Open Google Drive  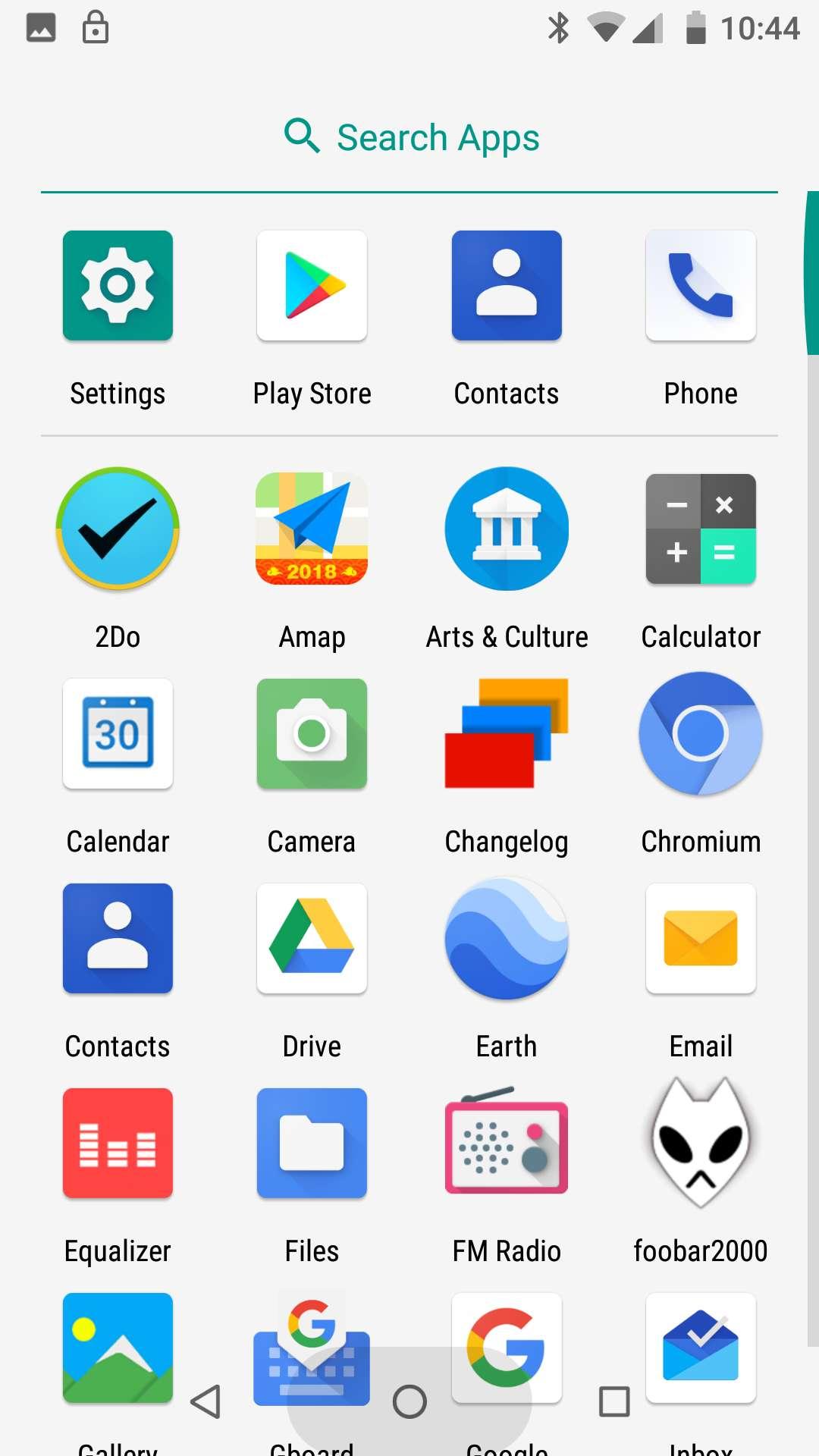point(312,938)
